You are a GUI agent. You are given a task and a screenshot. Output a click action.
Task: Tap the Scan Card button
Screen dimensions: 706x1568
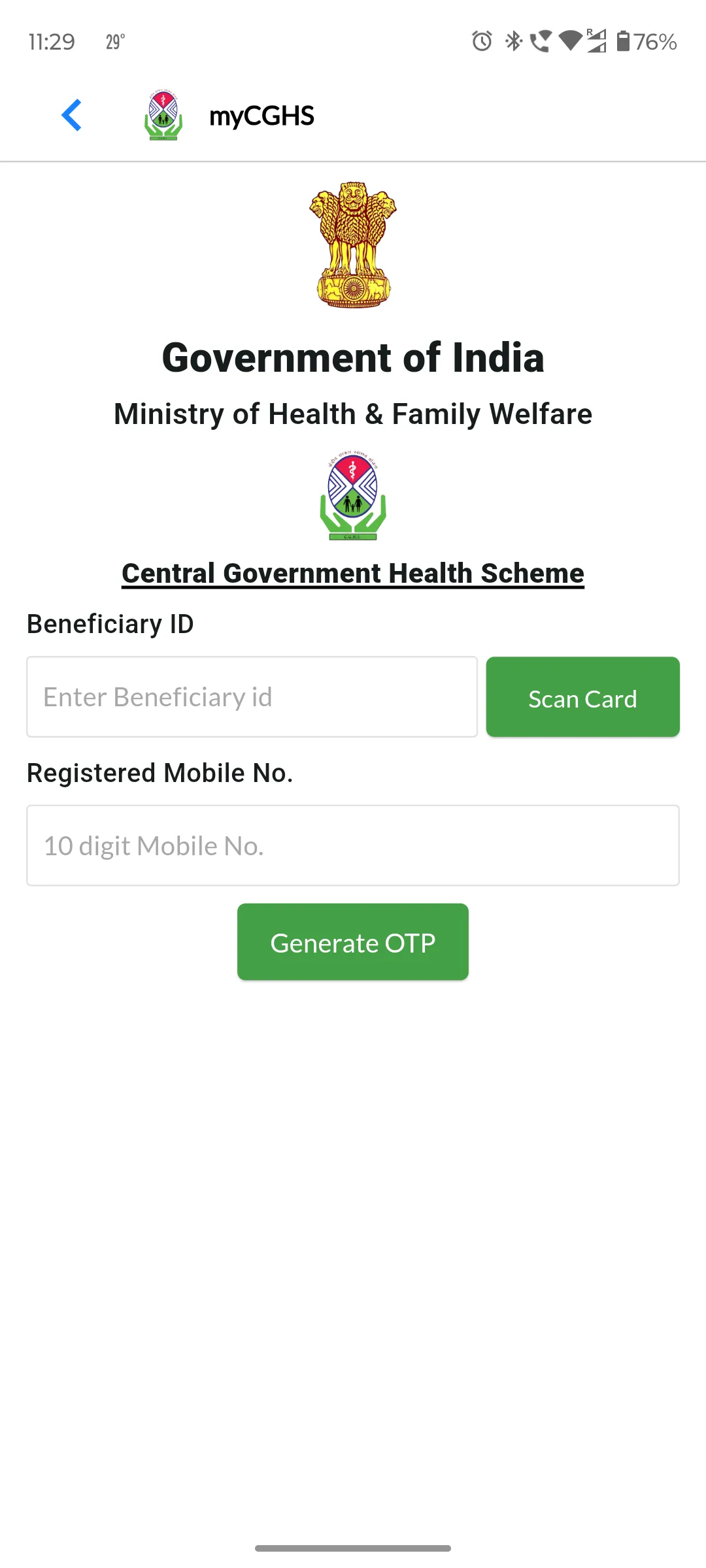pos(583,697)
